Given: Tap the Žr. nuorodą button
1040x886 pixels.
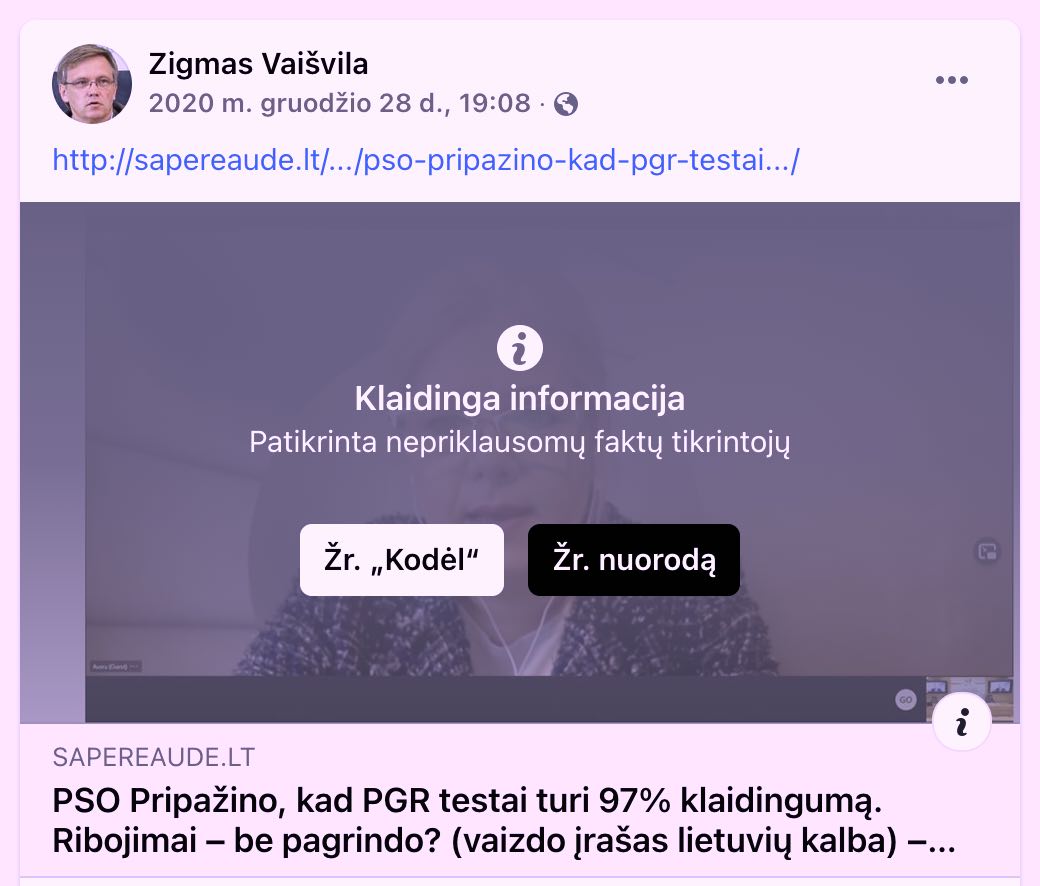Looking at the screenshot, I should tap(633, 560).
